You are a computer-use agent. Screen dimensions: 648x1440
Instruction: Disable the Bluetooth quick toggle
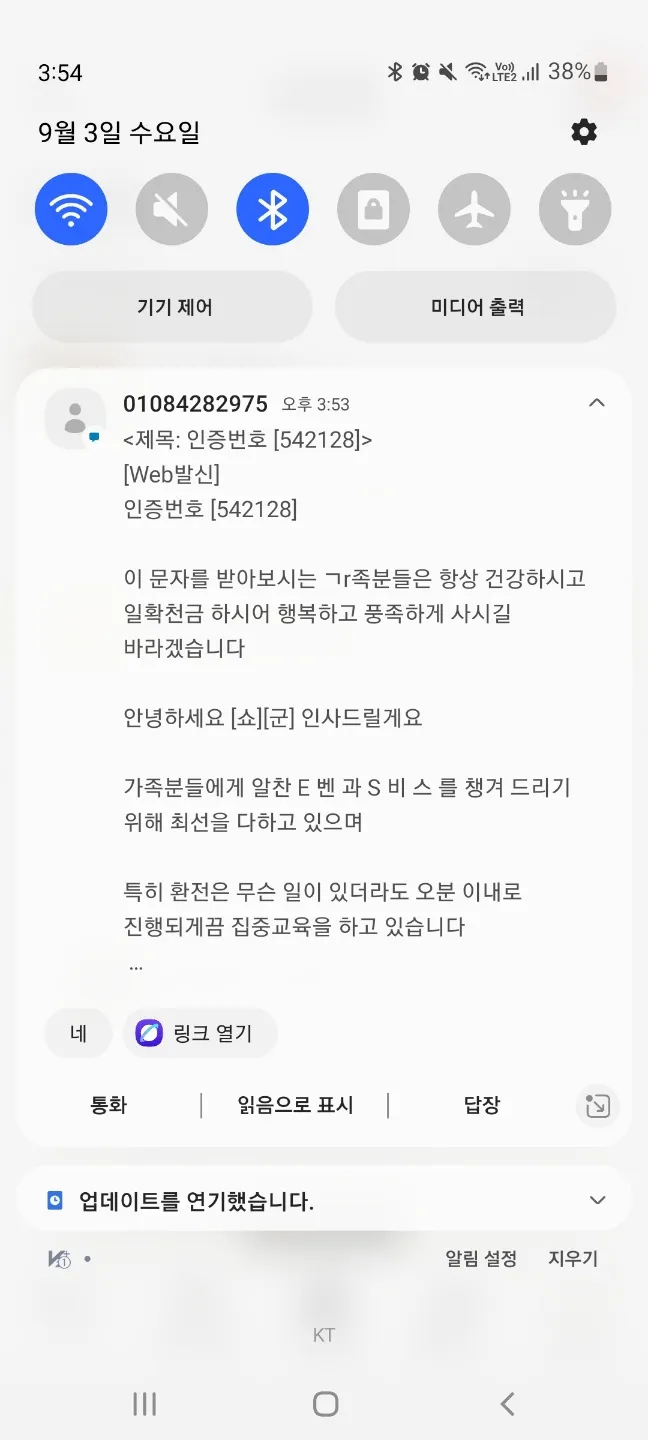(273, 210)
